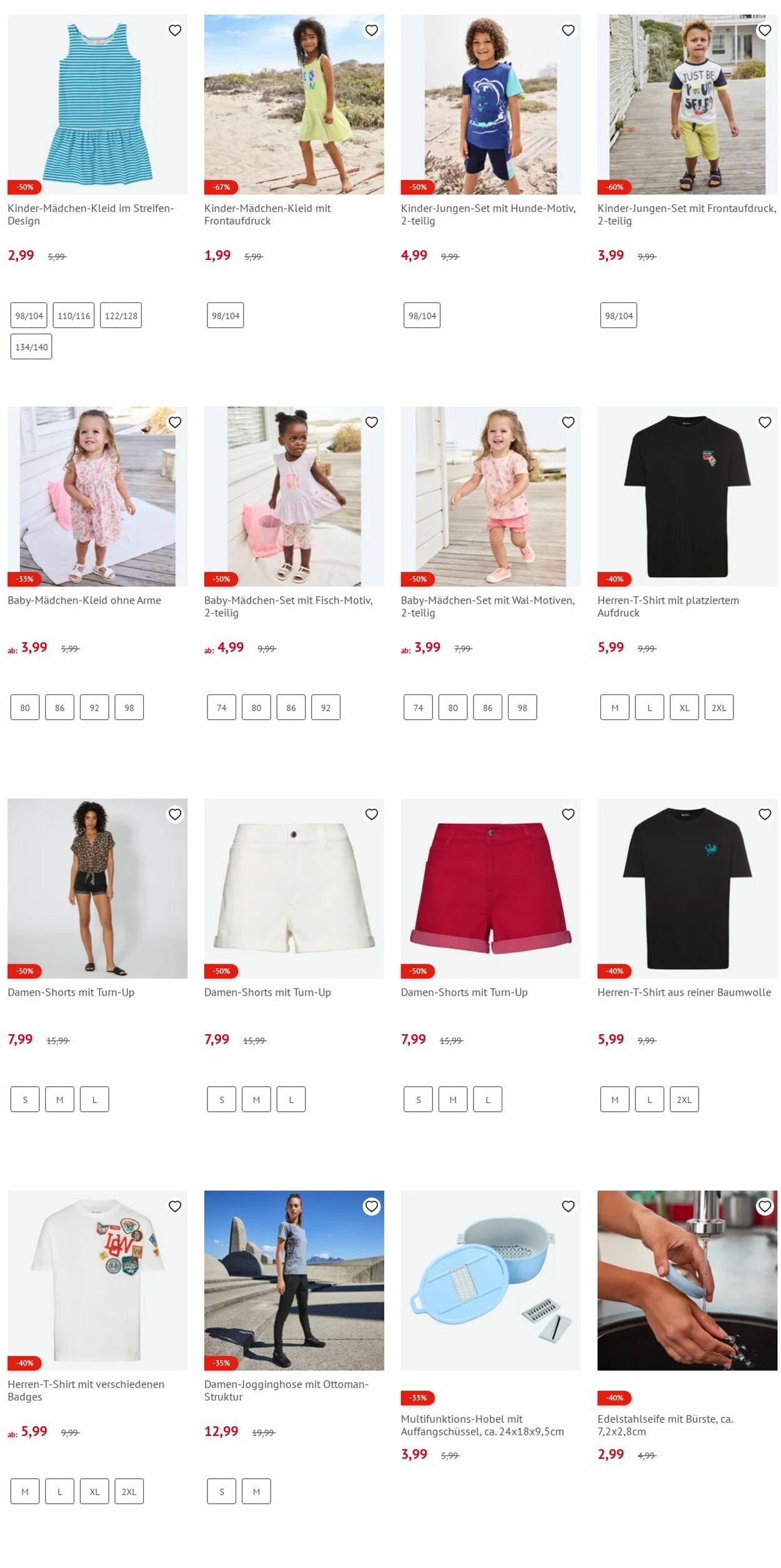The width and height of the screenshot is (781, 1568).
Task: Select size 2XL for Baumwolle Herren-T-Shirt
Action: [x=684, y=1099]
